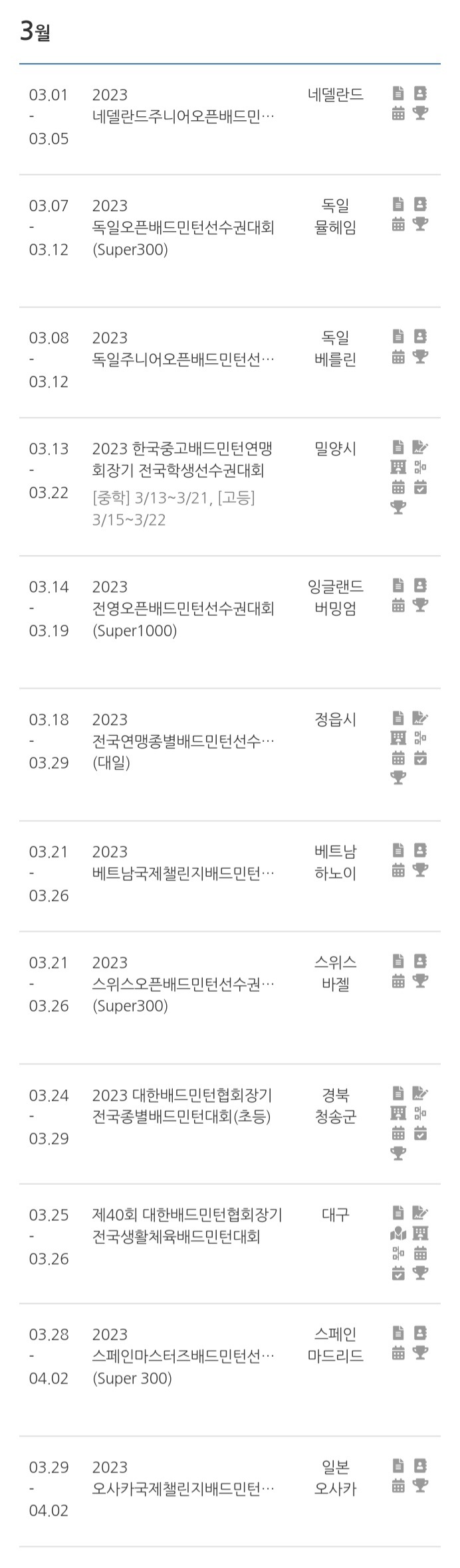Open the trophy icon for 전국학생선수권대회
Image resolution: width=460 pixels, height=1568 pixels.
pyautogui.click(x=398, y=507)
